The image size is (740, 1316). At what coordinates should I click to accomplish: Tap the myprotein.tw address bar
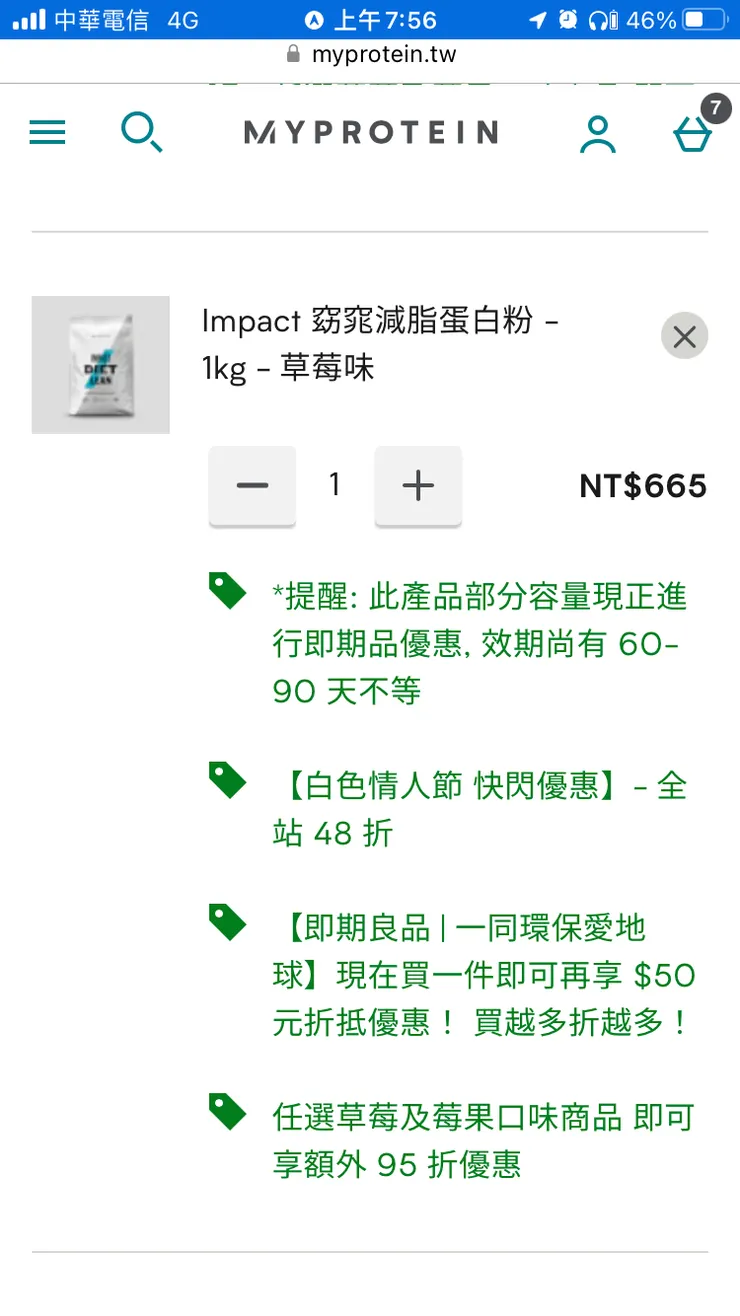tap(371, 54)
